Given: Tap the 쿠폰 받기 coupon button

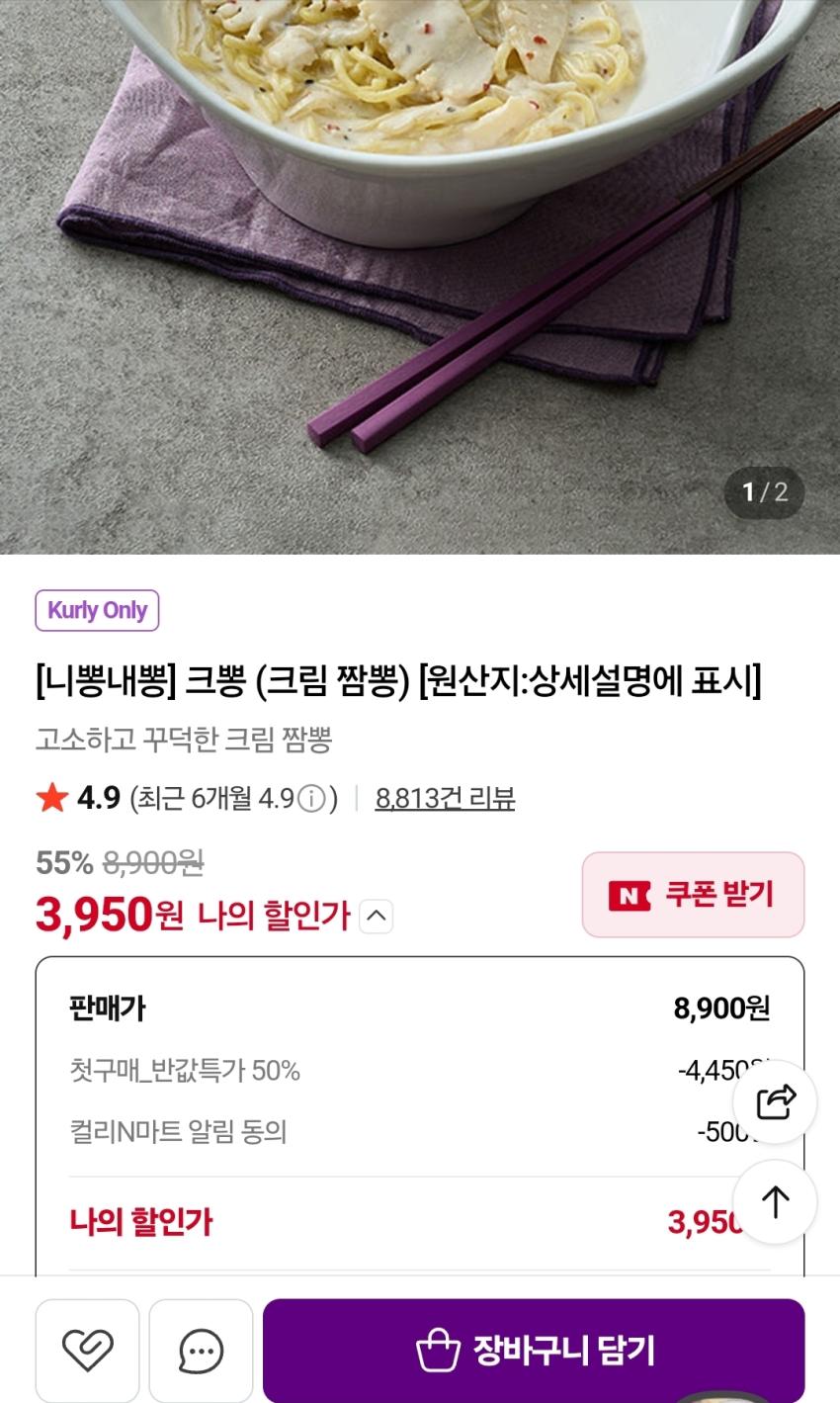Looking at the screenshot, I should pos(693,895).
